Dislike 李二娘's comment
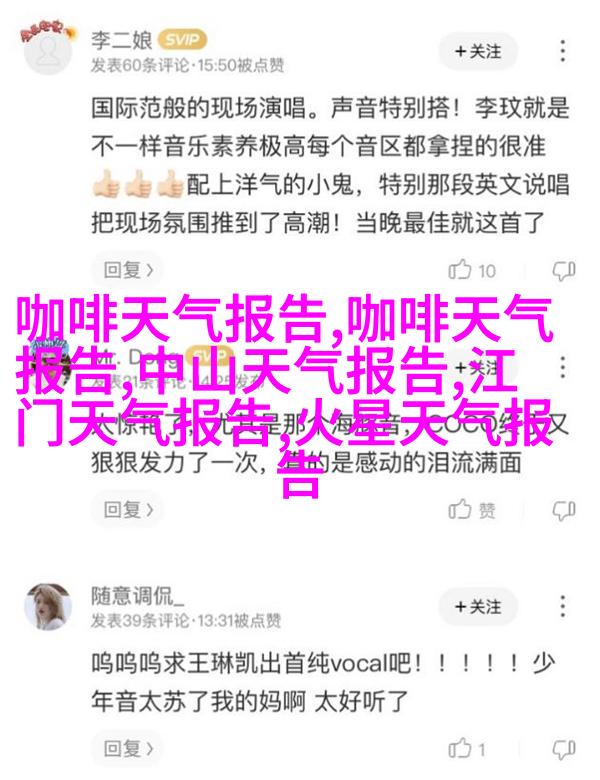The width and height of the screenshot is (600, 780). (563, 269)
